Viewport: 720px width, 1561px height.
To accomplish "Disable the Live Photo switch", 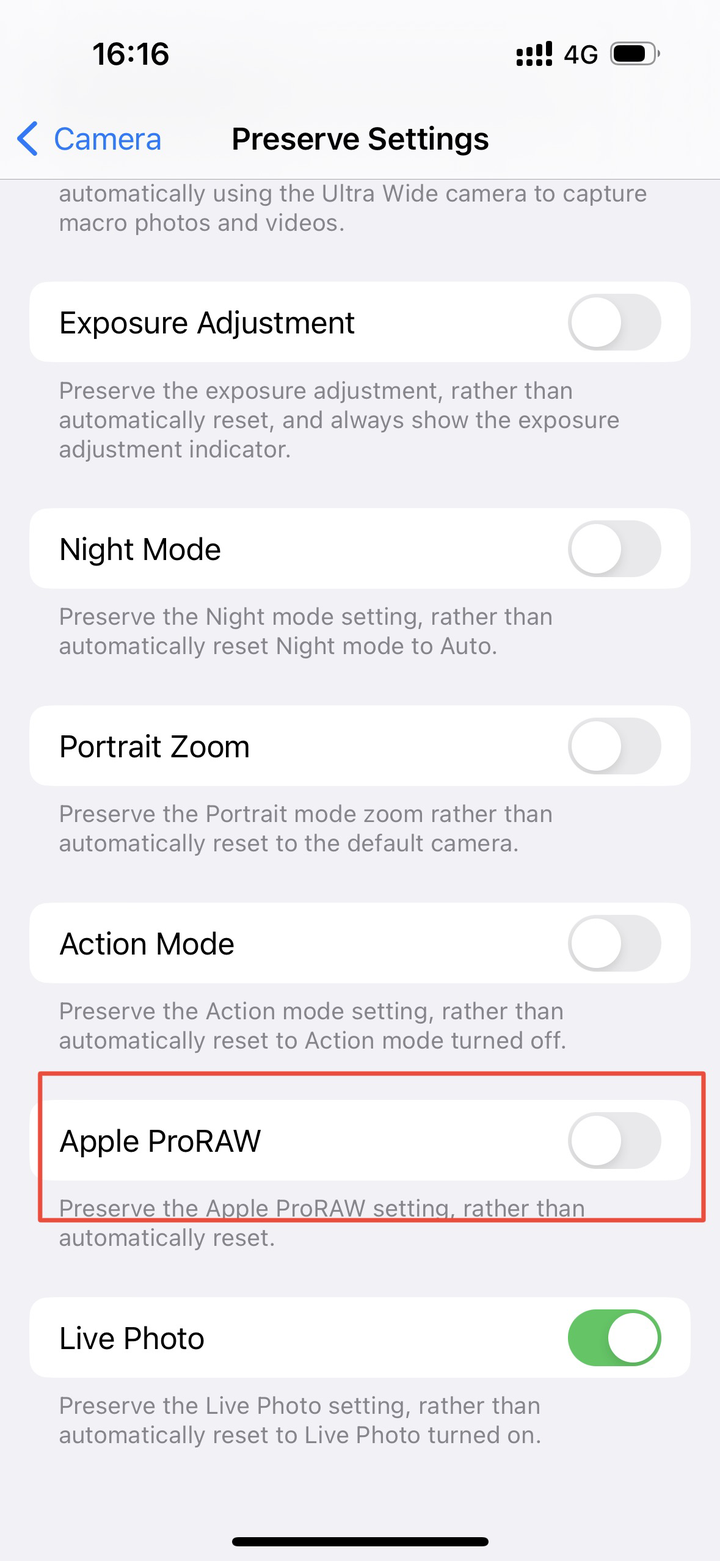I will (x=614, y=1338).
